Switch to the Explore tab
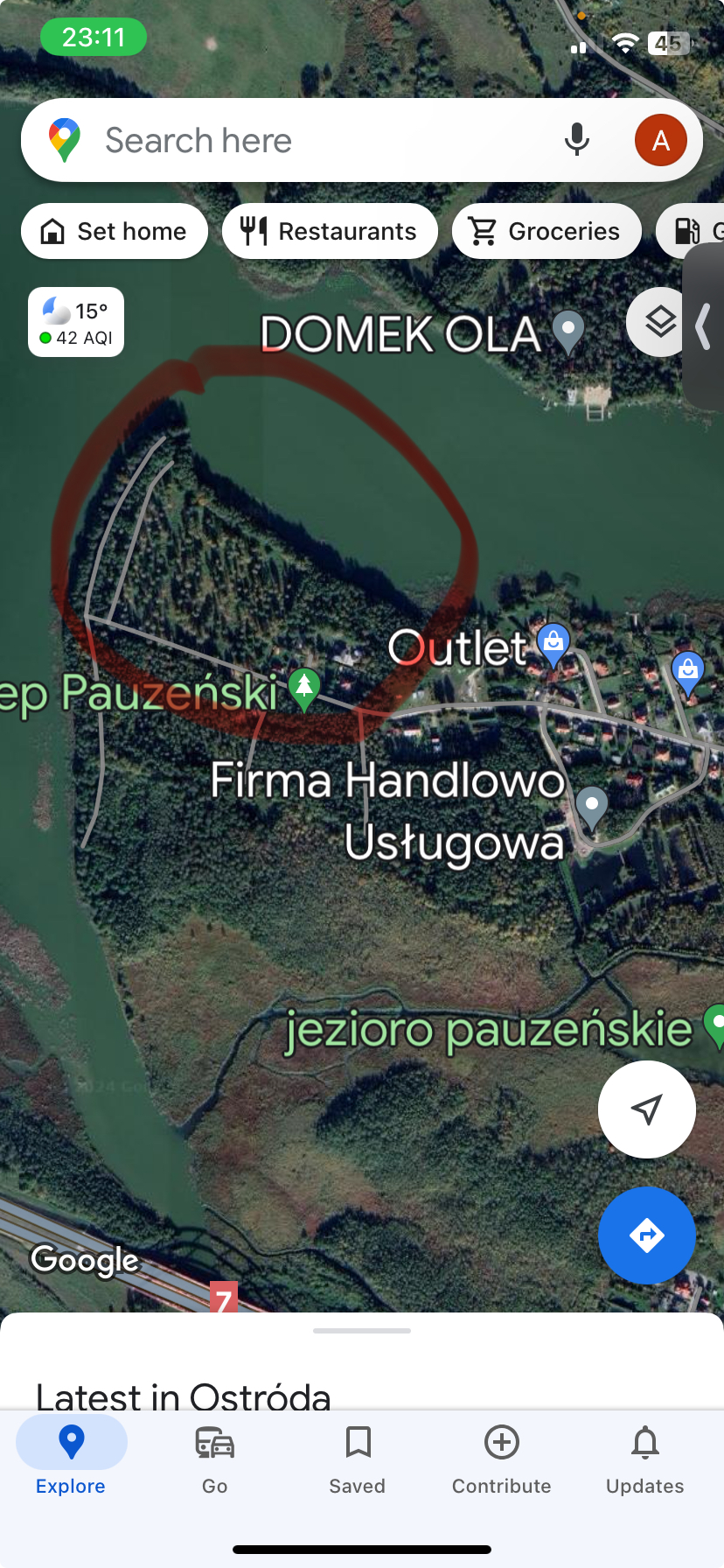The width and height of the screenshot is (724, 1568). pos(71,1458)
